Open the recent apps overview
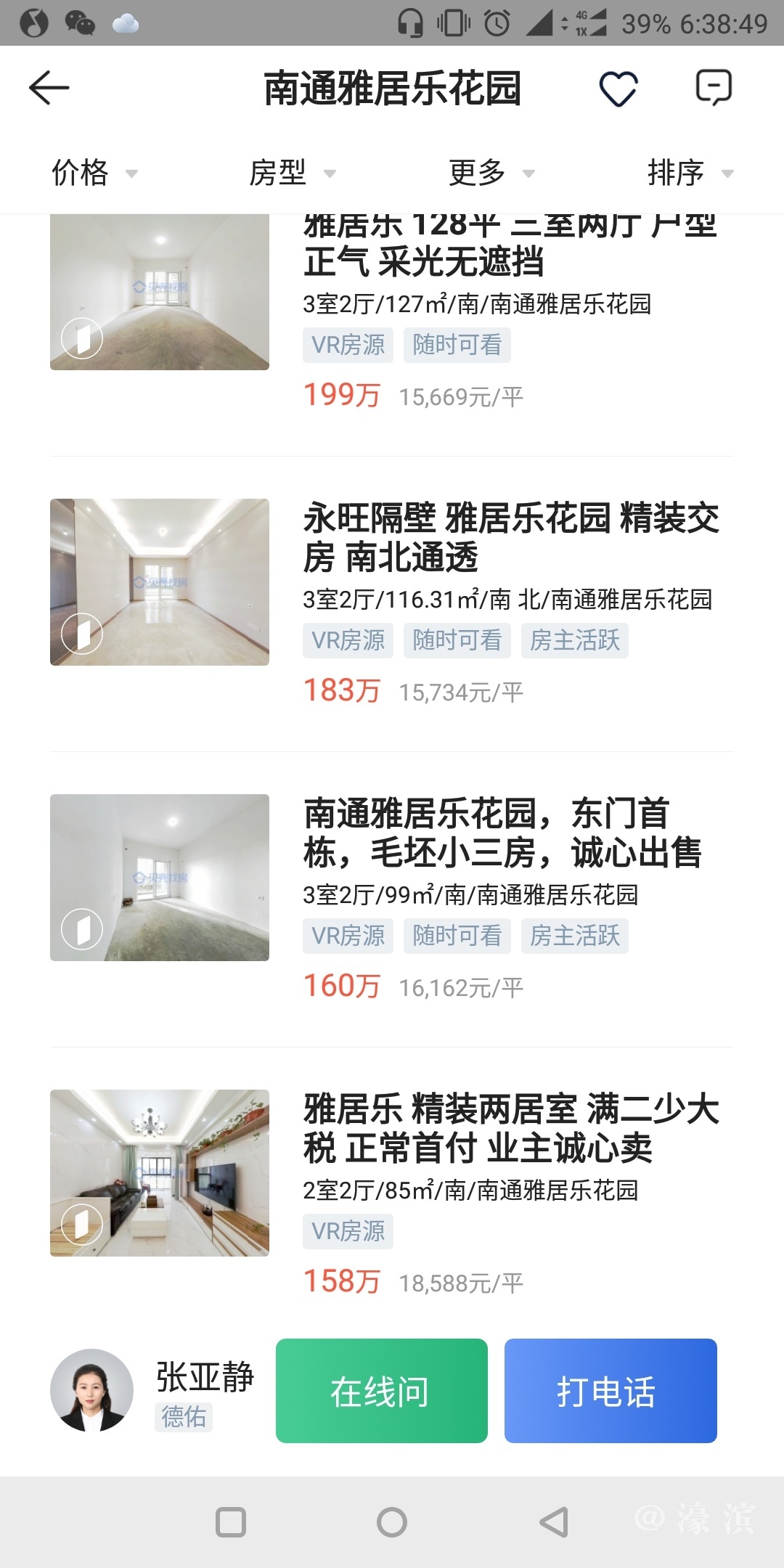The height and width of the screenshot is (1568, 784). click(231, 1522)
